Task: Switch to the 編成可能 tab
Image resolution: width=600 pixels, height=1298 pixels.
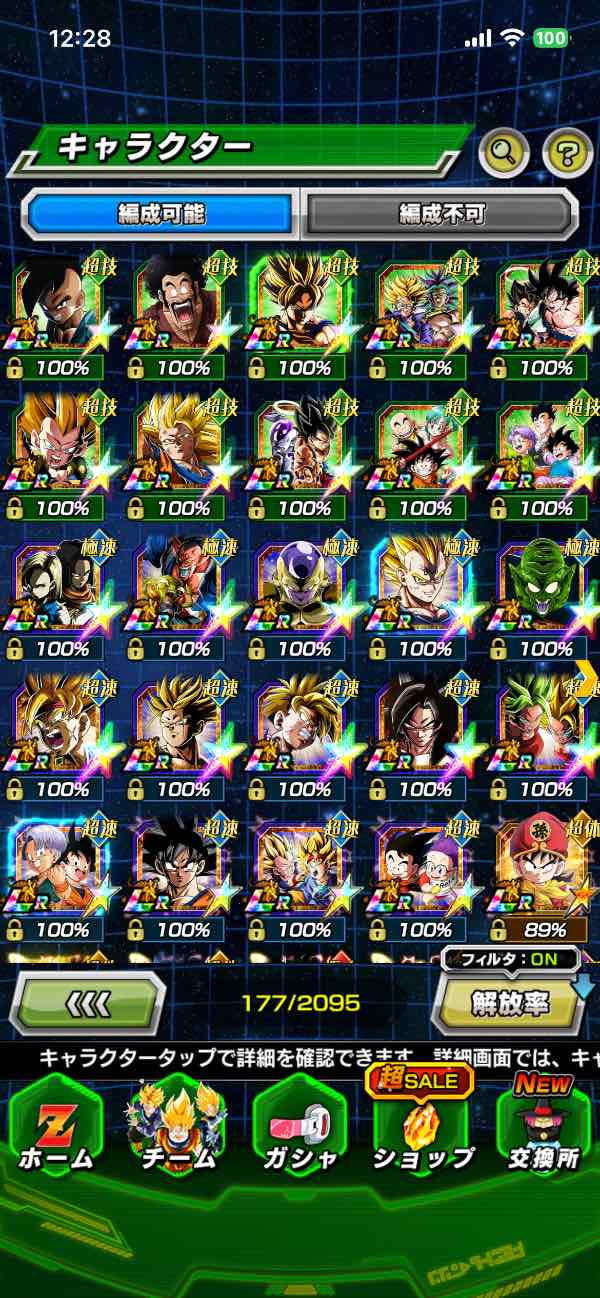Action: tap(160, 213)
